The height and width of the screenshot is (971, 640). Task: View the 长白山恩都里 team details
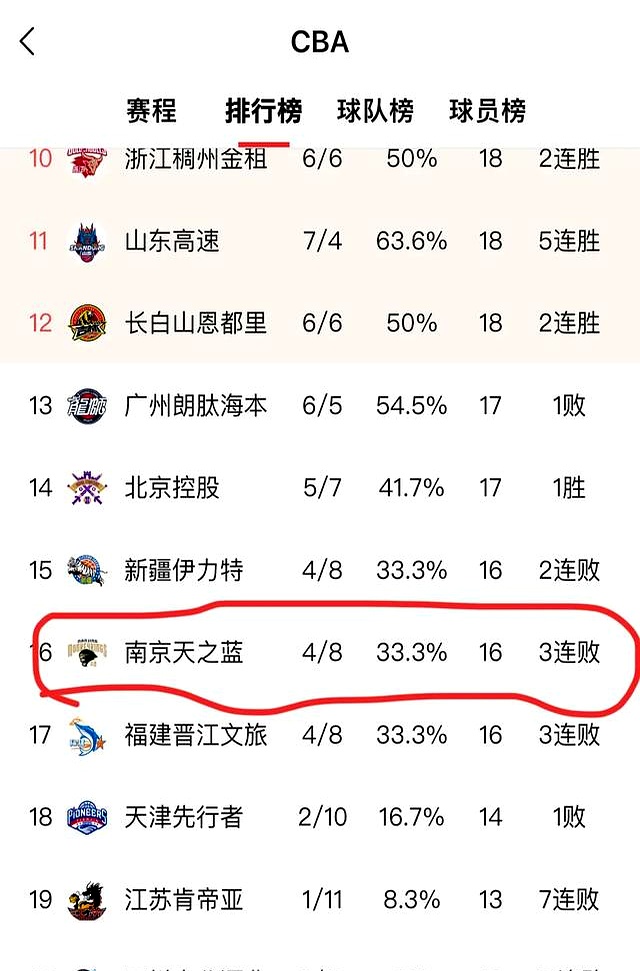196,323
